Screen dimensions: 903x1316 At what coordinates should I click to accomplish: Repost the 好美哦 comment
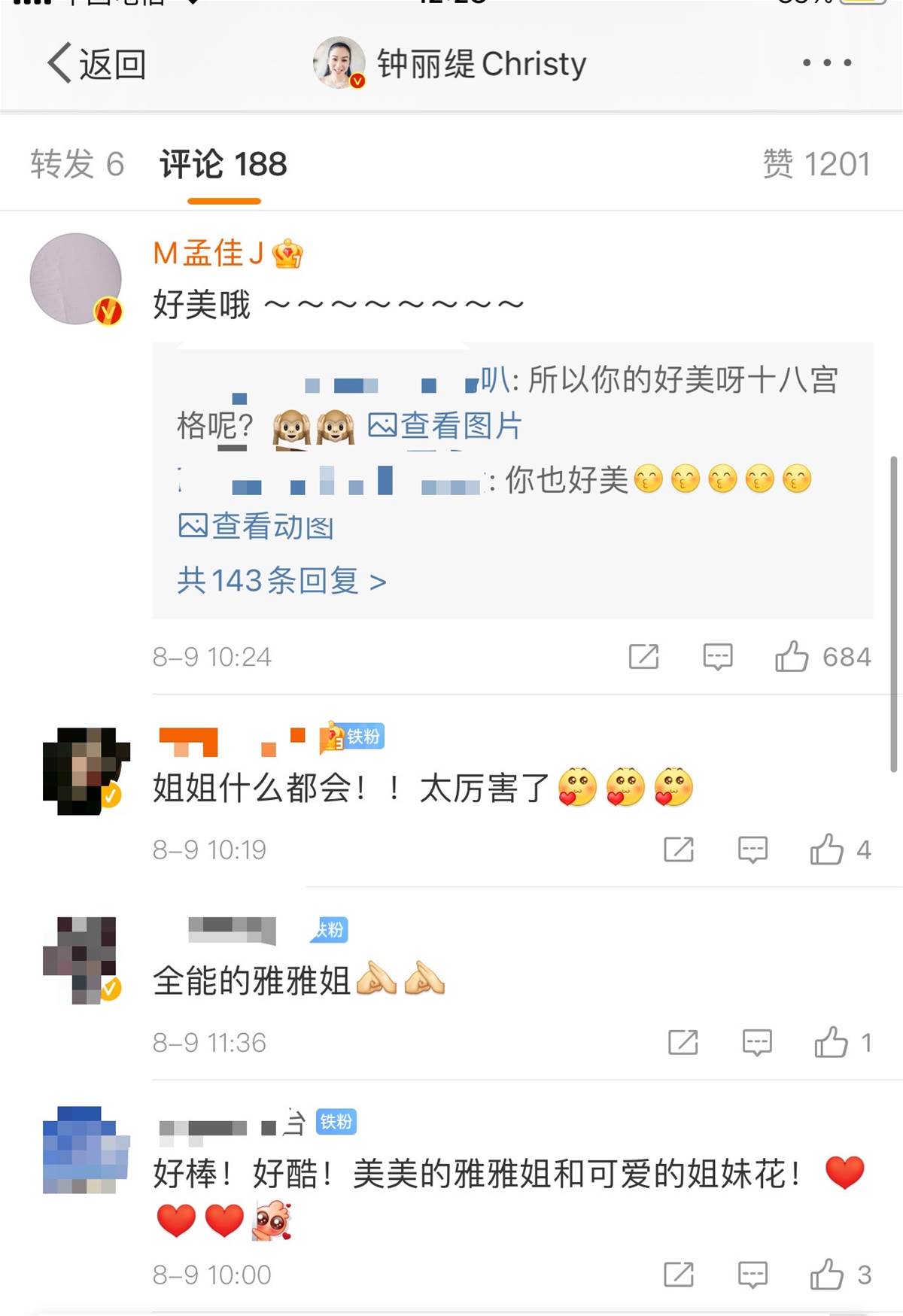click(x=643, y=657)
